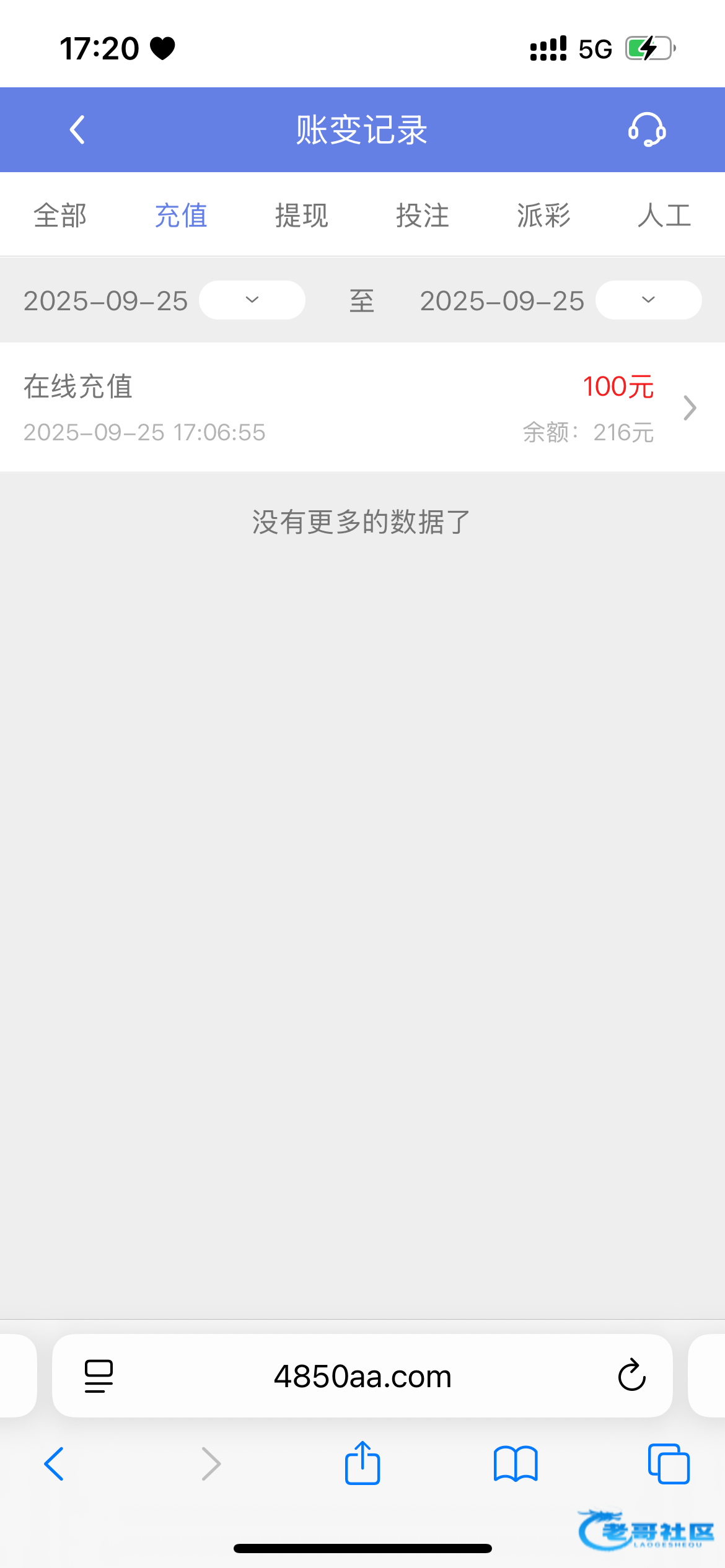The width and height of the screenshot is (725, 1568).
Task: Switch to the 提现 tab
Action: (302, 216)
